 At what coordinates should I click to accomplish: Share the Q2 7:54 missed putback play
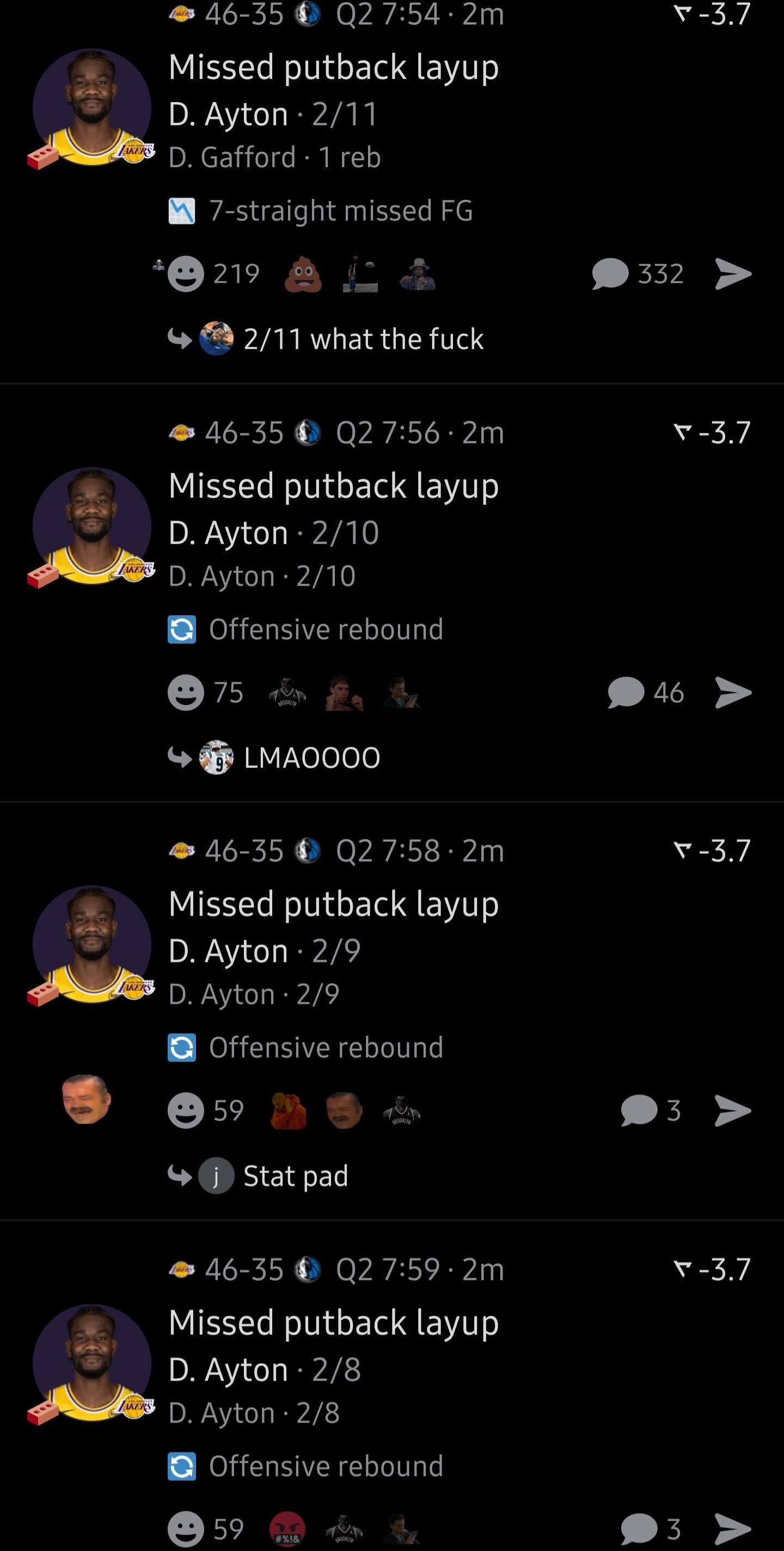[x=733, y=274]
